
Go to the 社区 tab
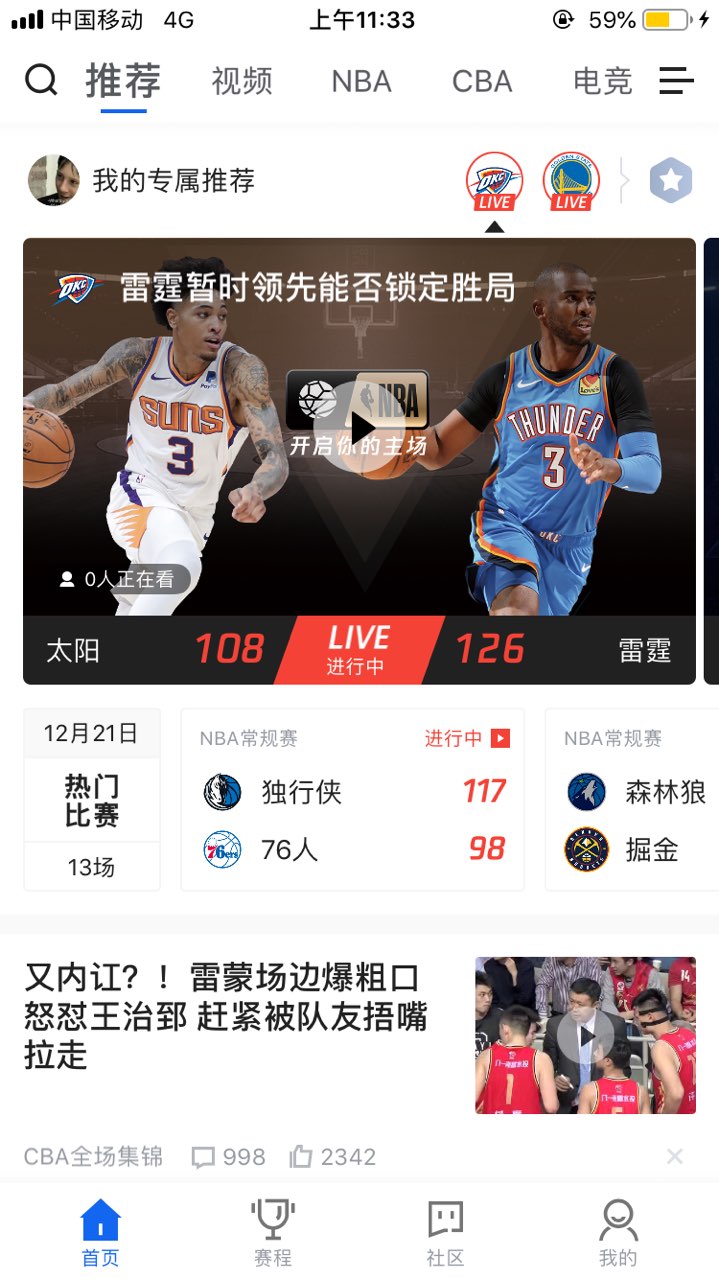[x=445, y=1232]
